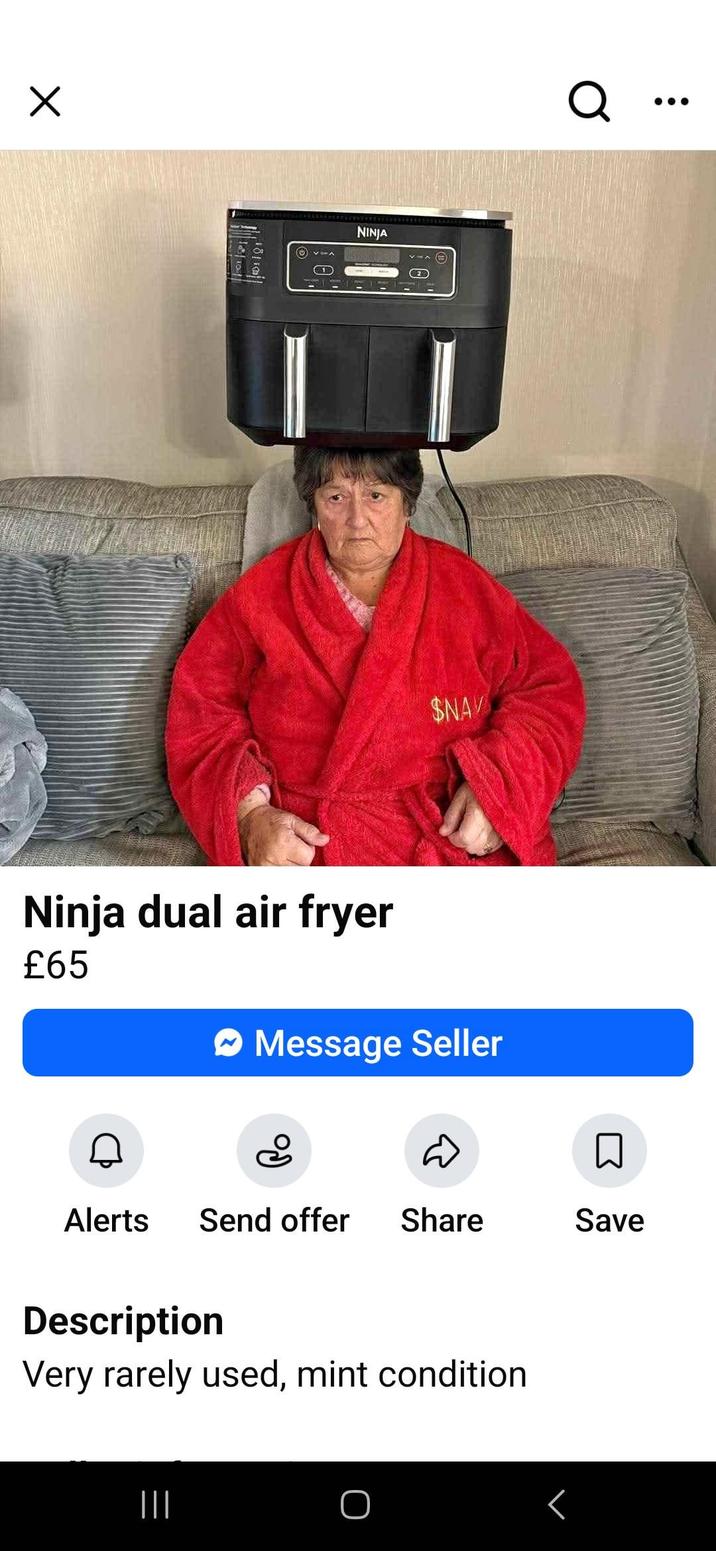Tap Message Seller button
The image size is (716, 1551).
[358, 1043]
